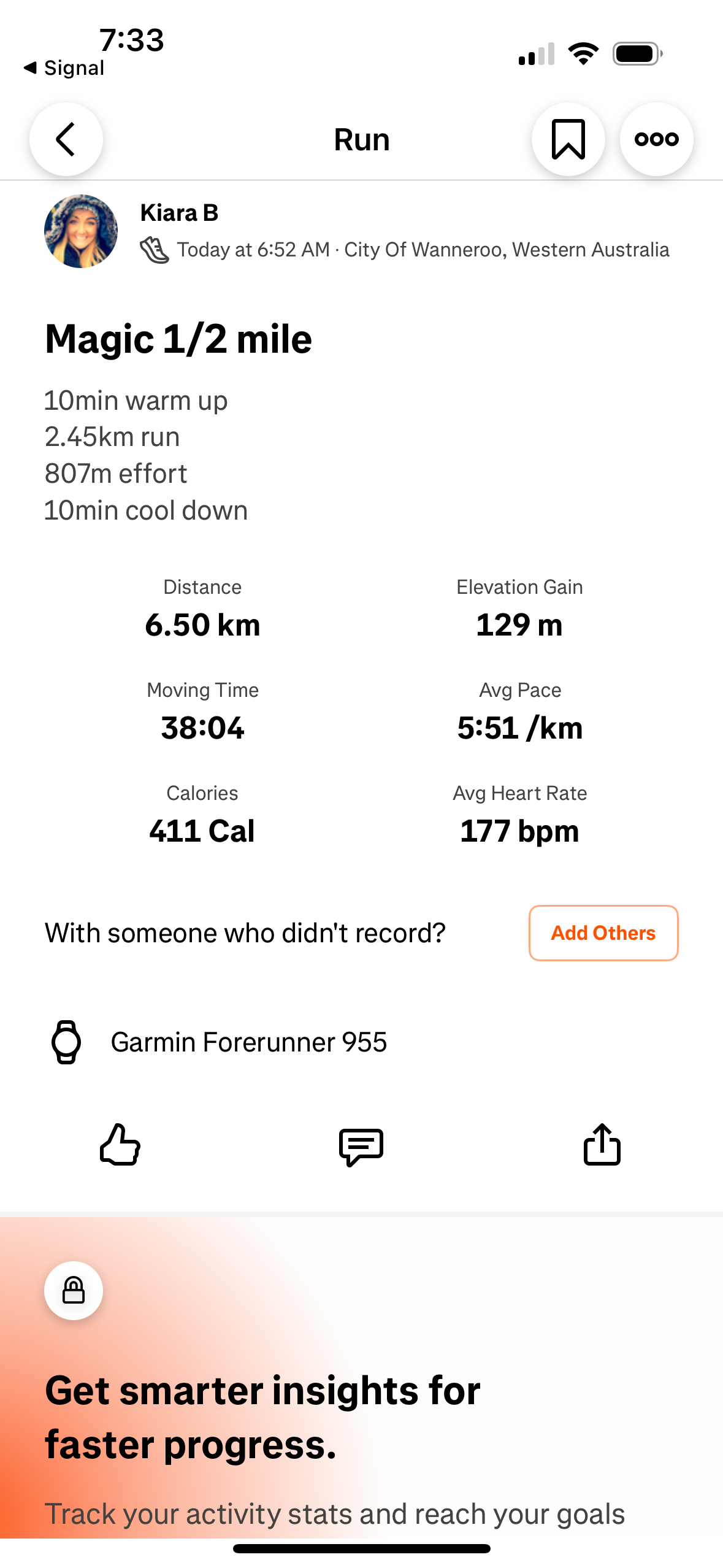Give kudos with the thumbs-up icon

[x=120, y=1145]
